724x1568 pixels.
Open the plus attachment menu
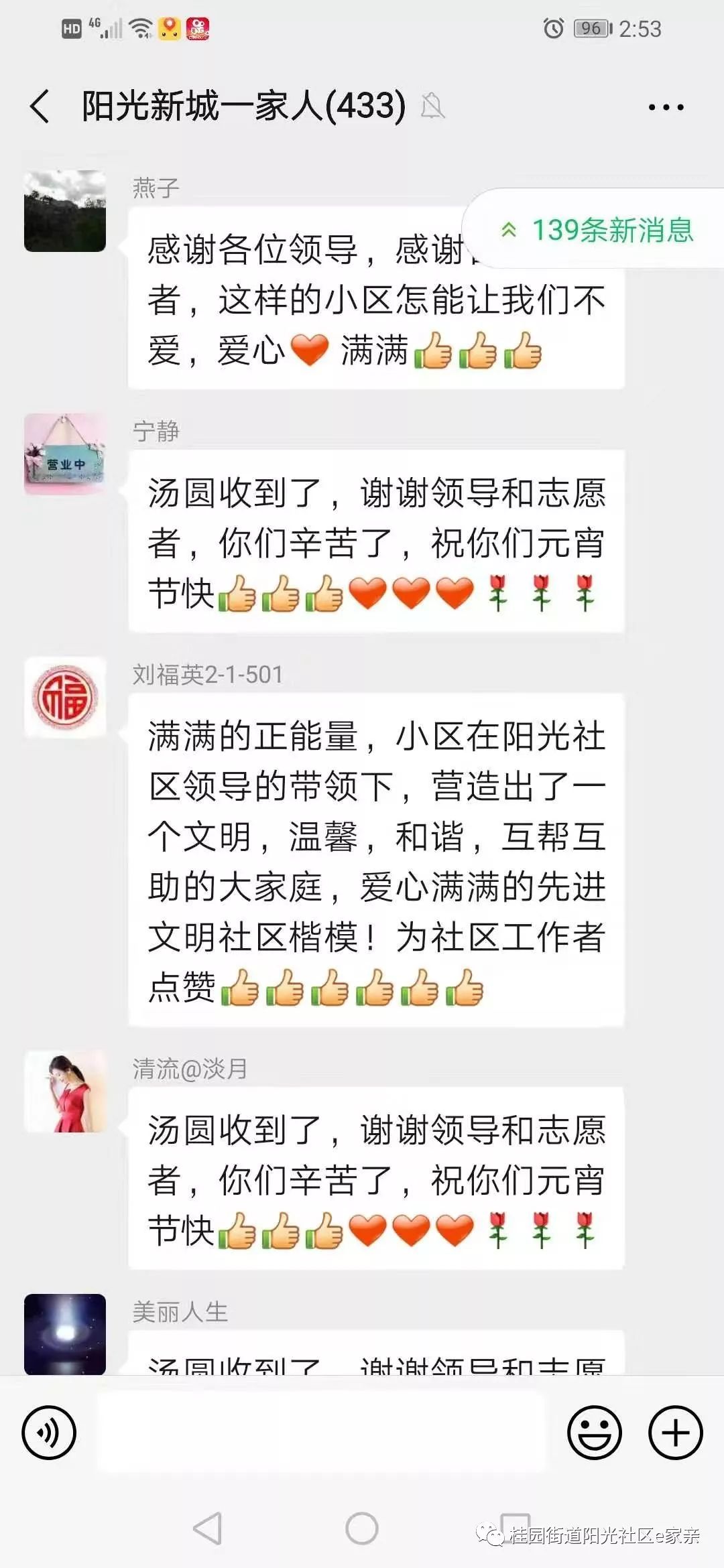675,1432
